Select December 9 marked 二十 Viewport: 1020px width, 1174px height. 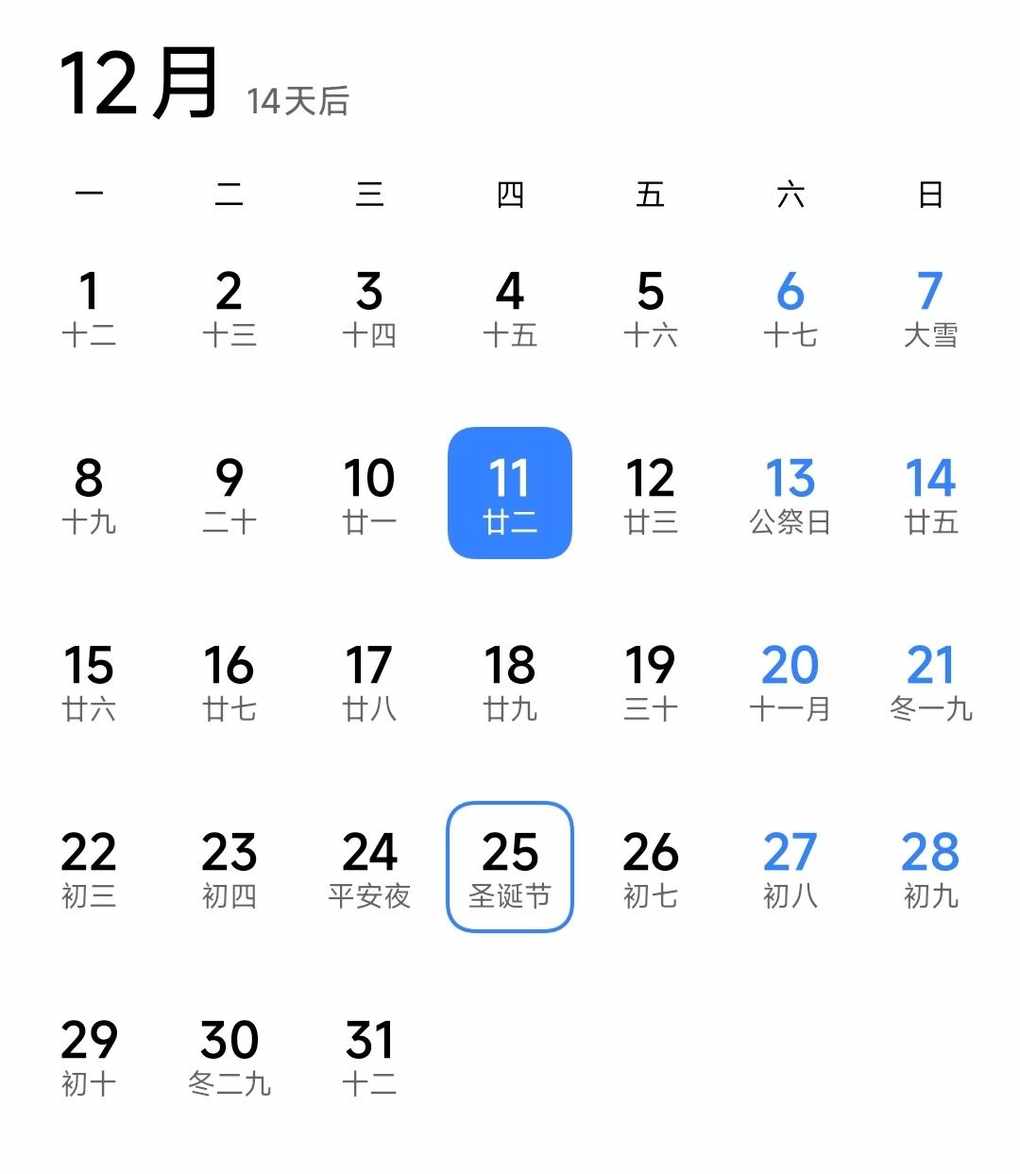[229, 494]
